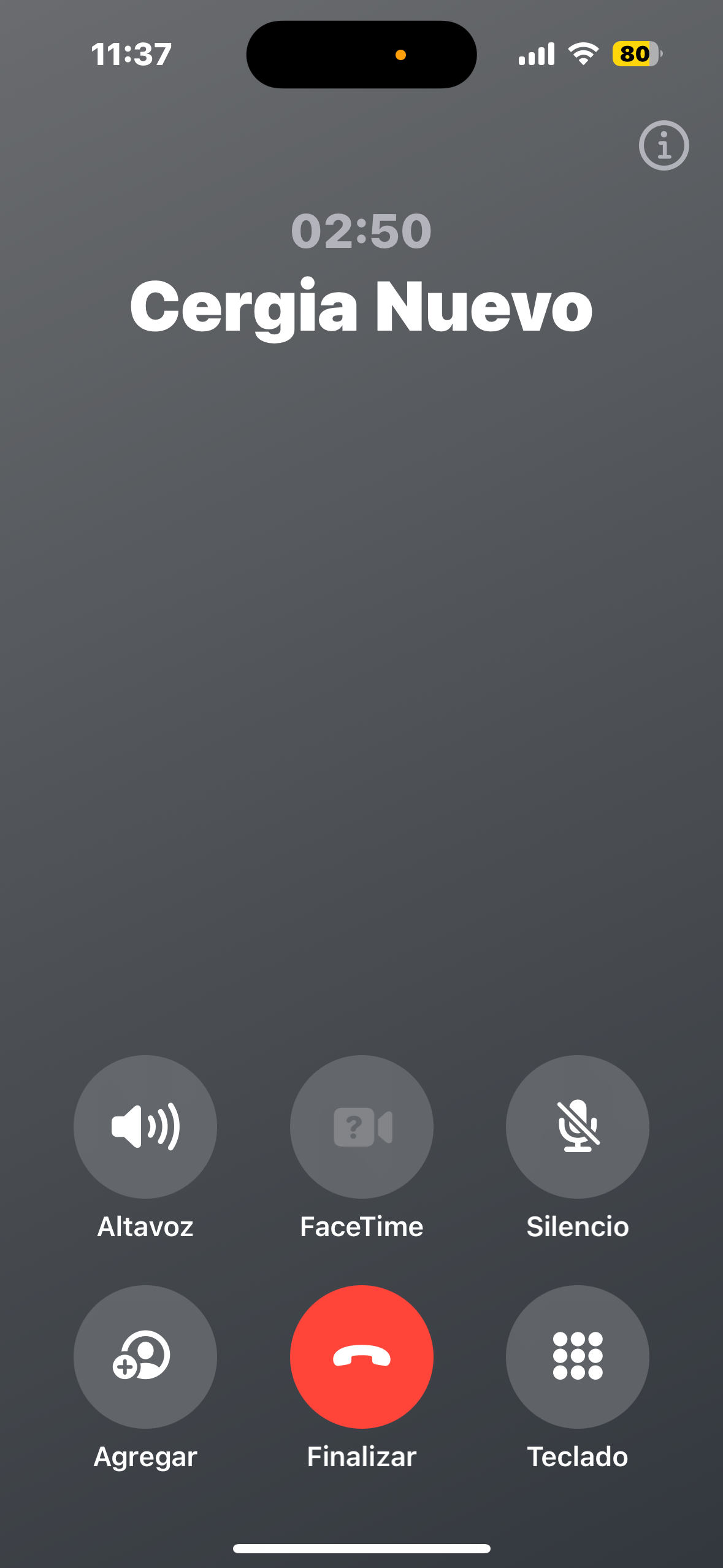Viewport: 723px width, 1568px height.
Task: Open the call info icon
Action: click(664, 146)
